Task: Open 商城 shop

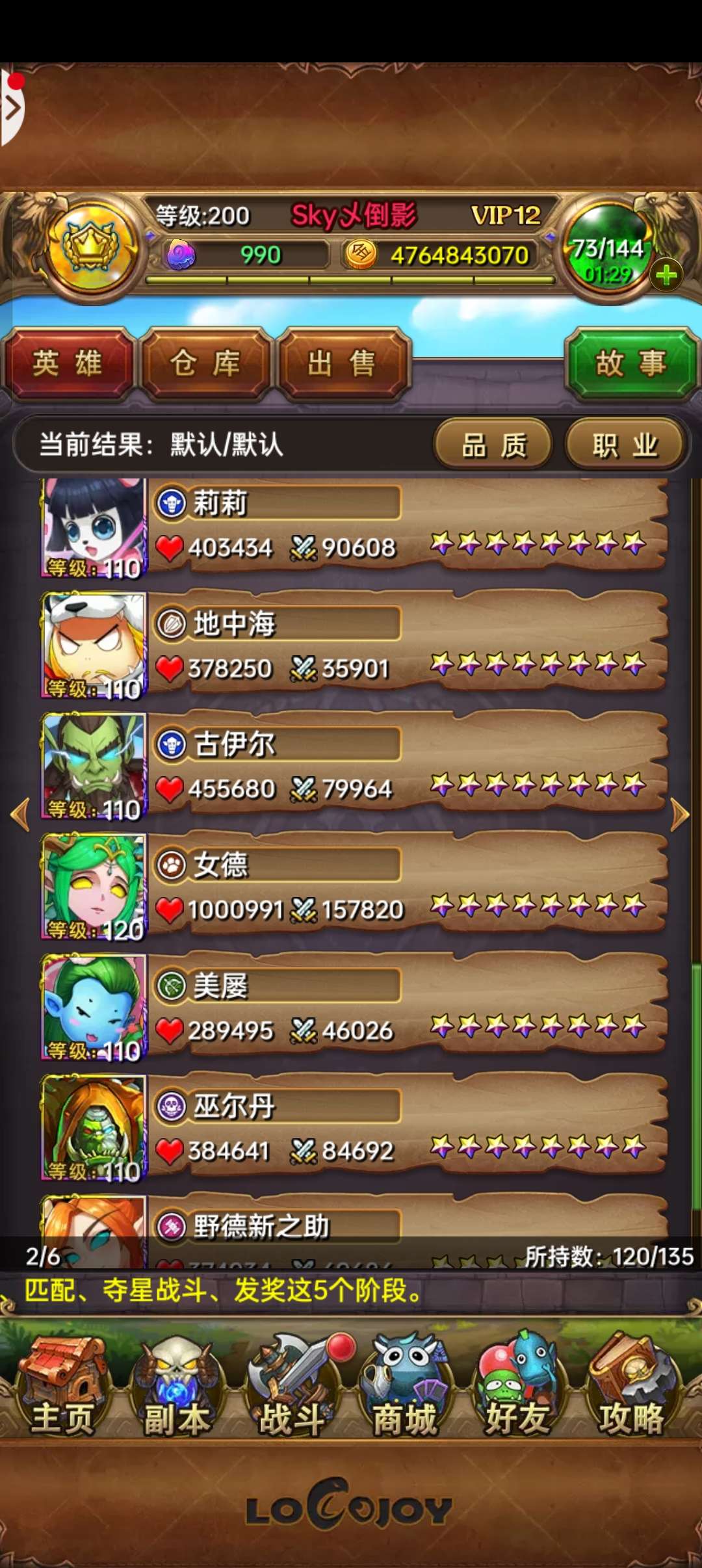Action: click(x=405, y=1386)
